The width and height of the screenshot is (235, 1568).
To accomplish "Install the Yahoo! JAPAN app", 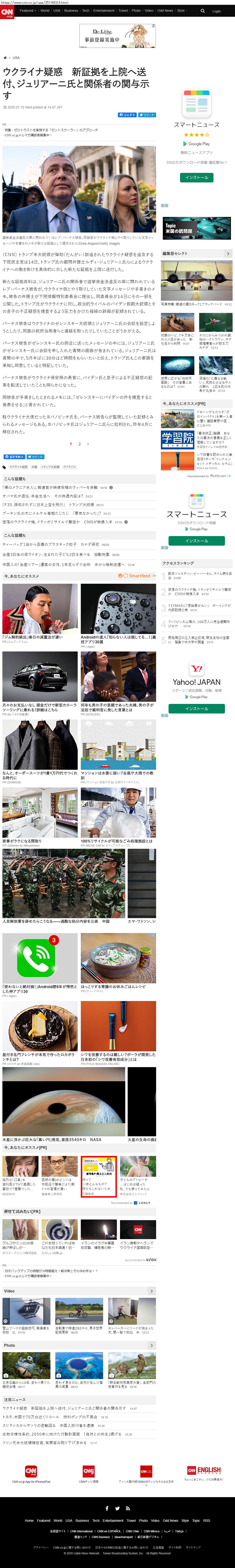I will click(196, 708).
